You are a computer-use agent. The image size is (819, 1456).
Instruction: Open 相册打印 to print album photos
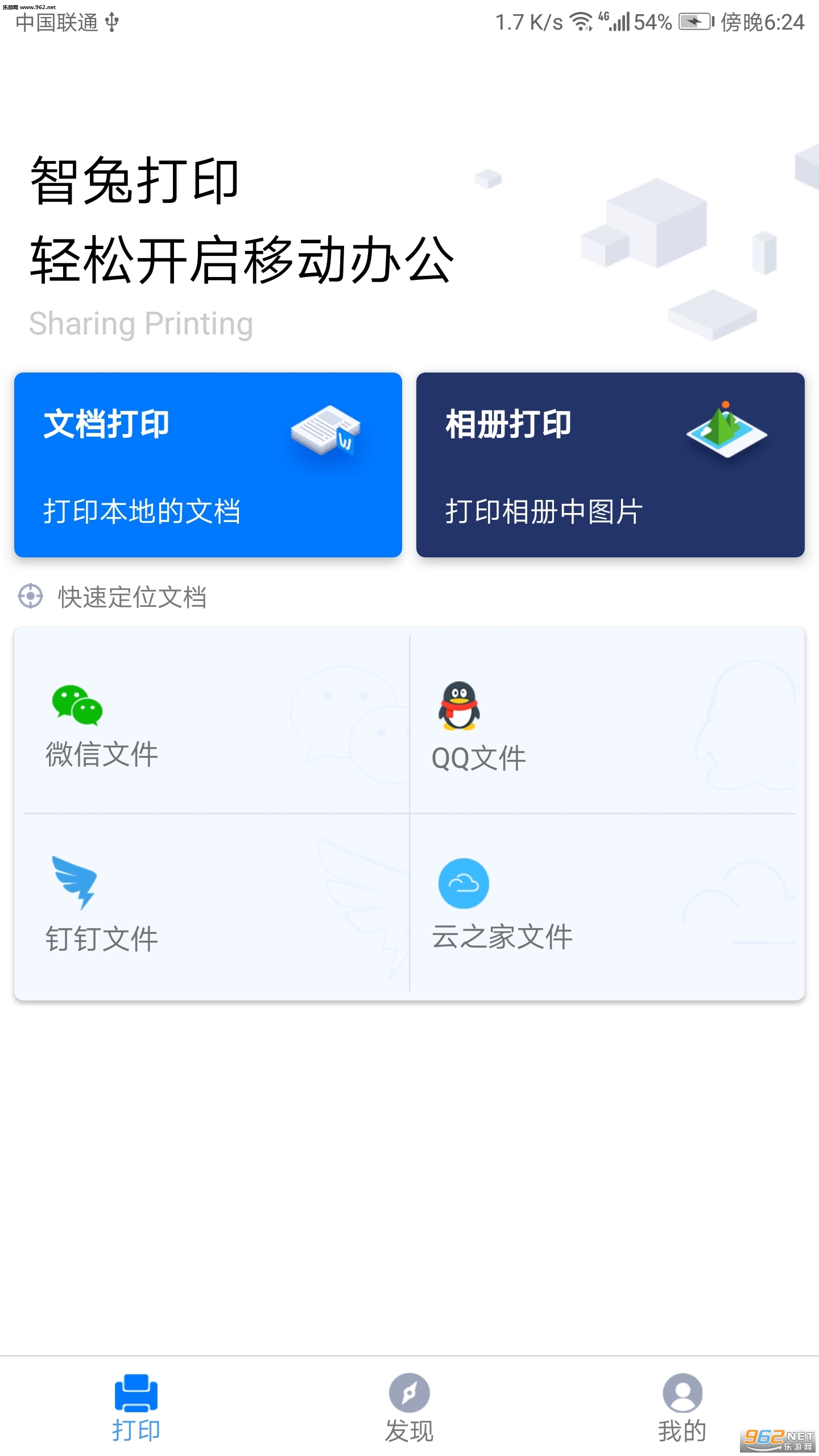point(610,465)
